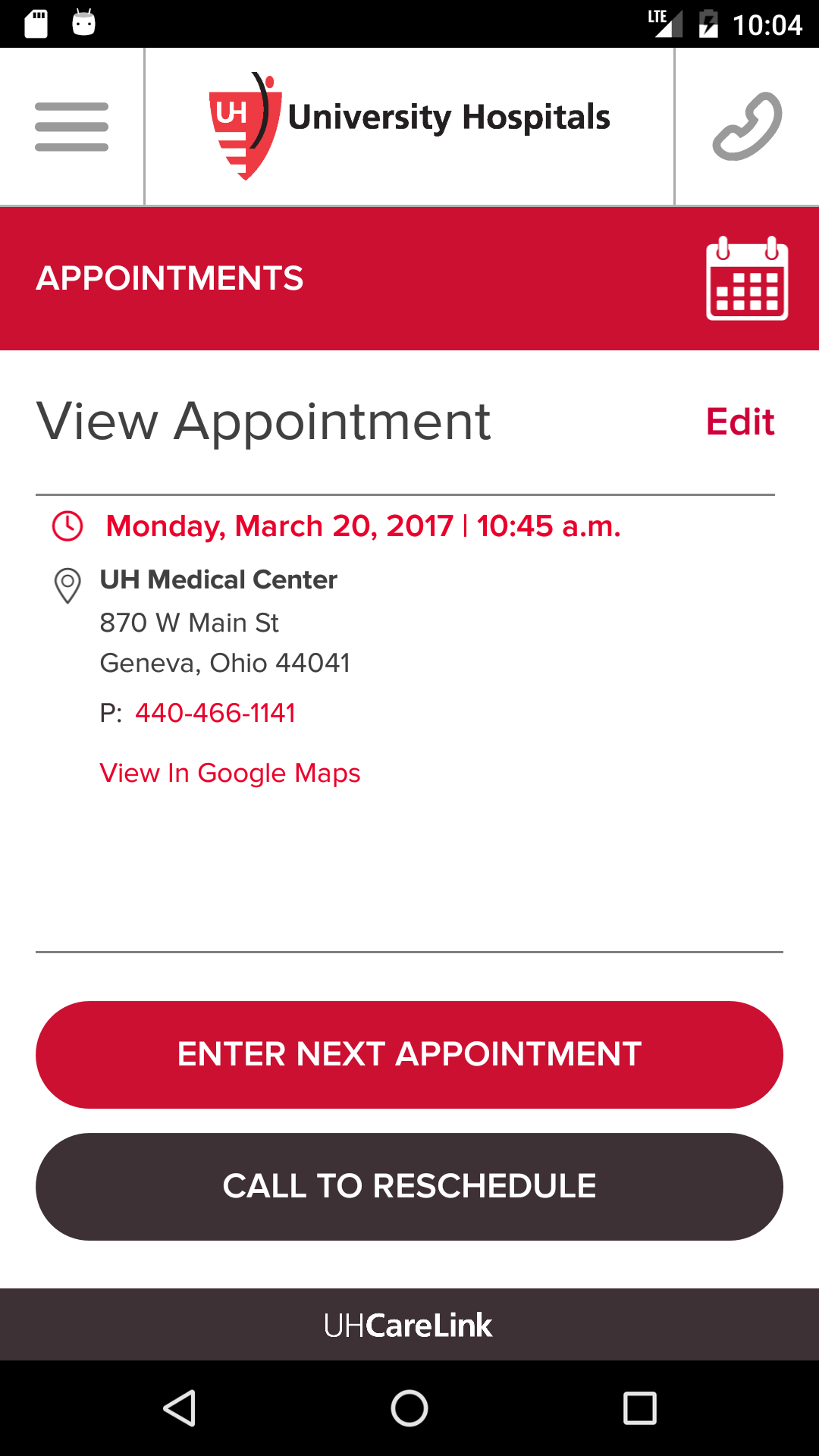819x1456 pixels.
Task: Tap Call to Reschedule button
Action: point(409,1186)
